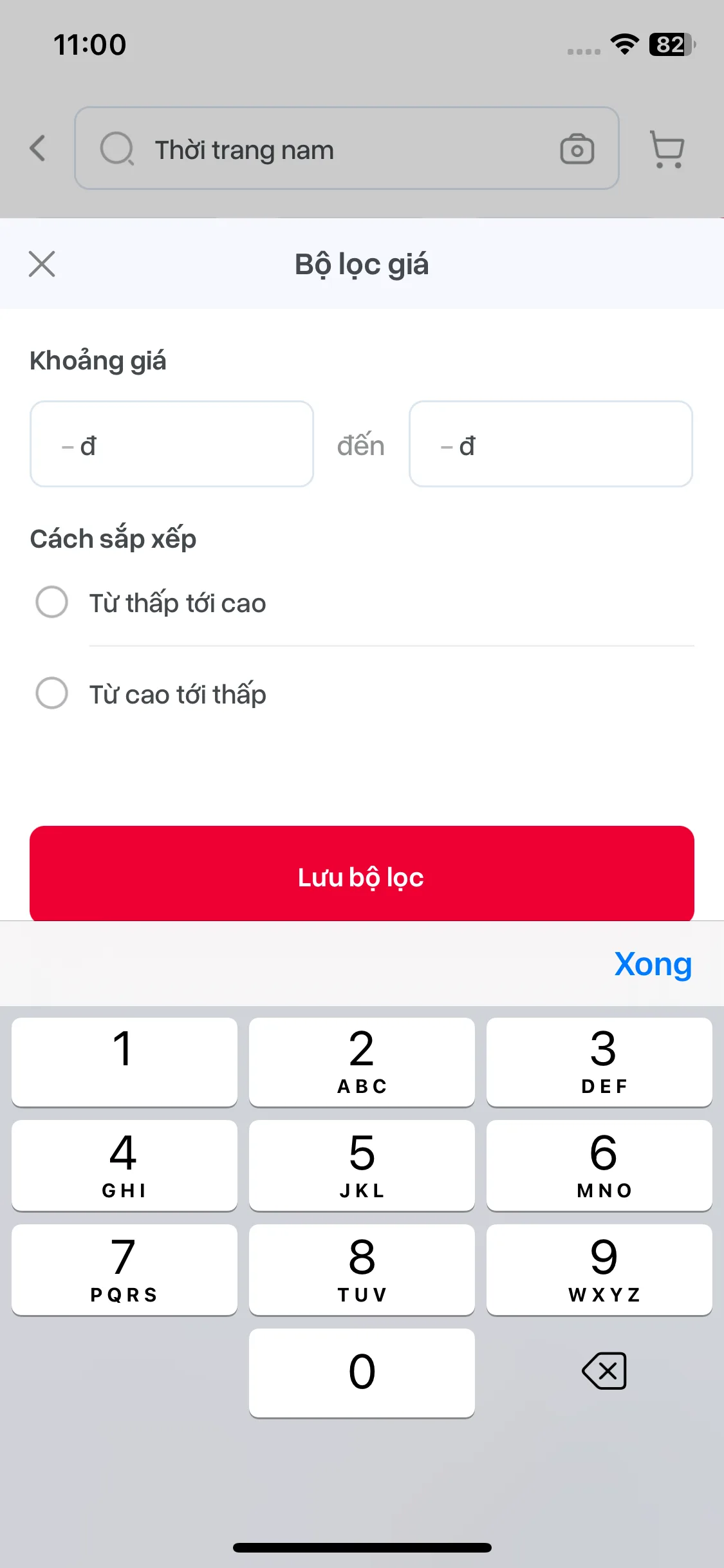Go back with the arrow icon
Screen dimensions: 724x1568
38,148
